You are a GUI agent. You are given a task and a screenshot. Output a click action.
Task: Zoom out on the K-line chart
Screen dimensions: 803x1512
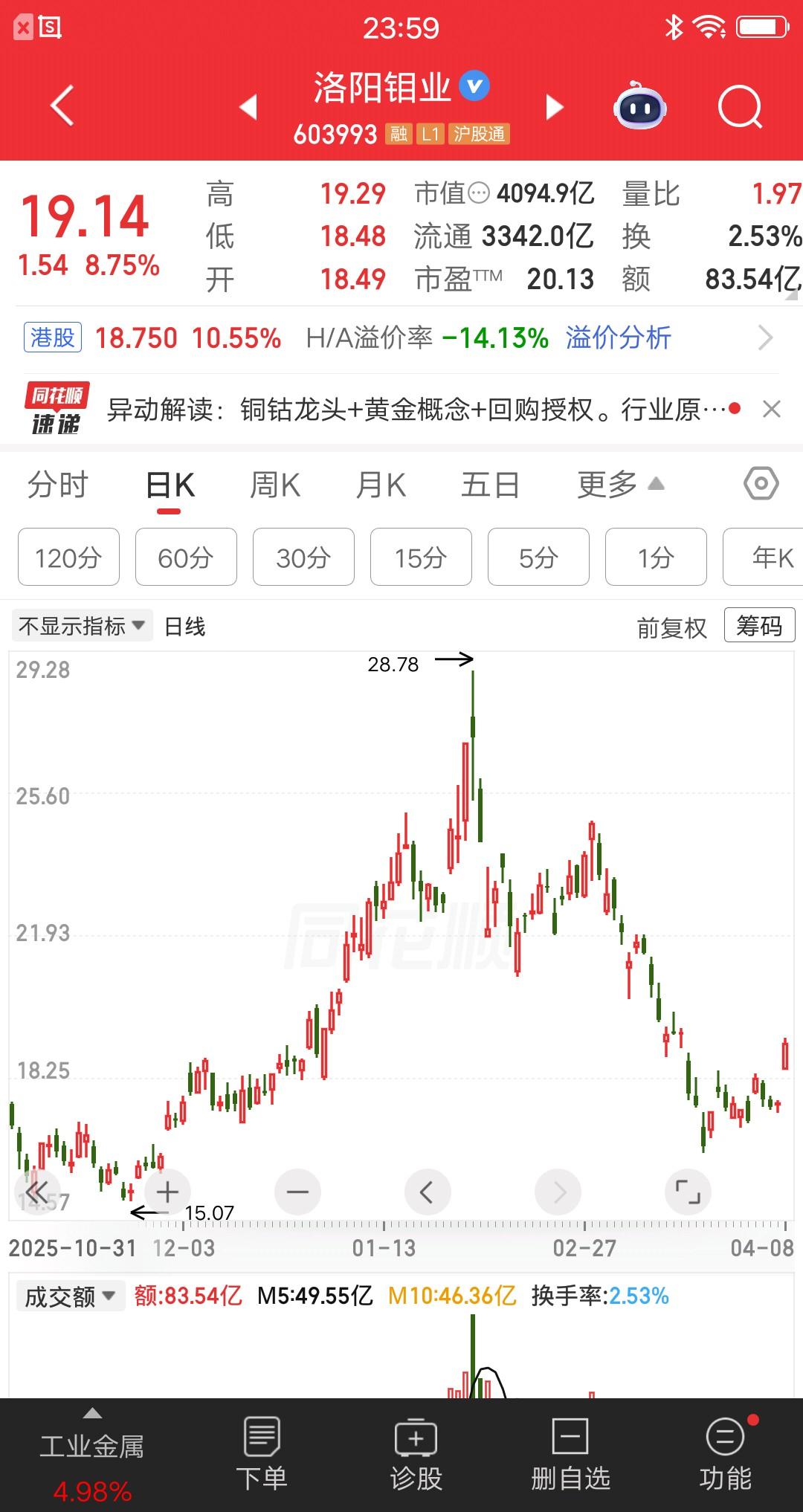[x=297, y=1192]
